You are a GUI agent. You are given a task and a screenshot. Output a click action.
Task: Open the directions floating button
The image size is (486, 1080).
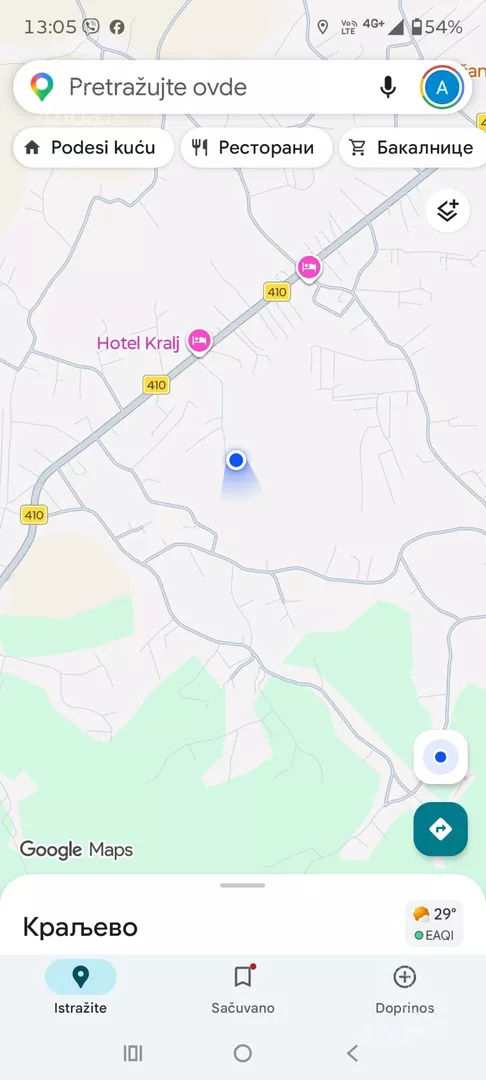(x=441, y=829)
